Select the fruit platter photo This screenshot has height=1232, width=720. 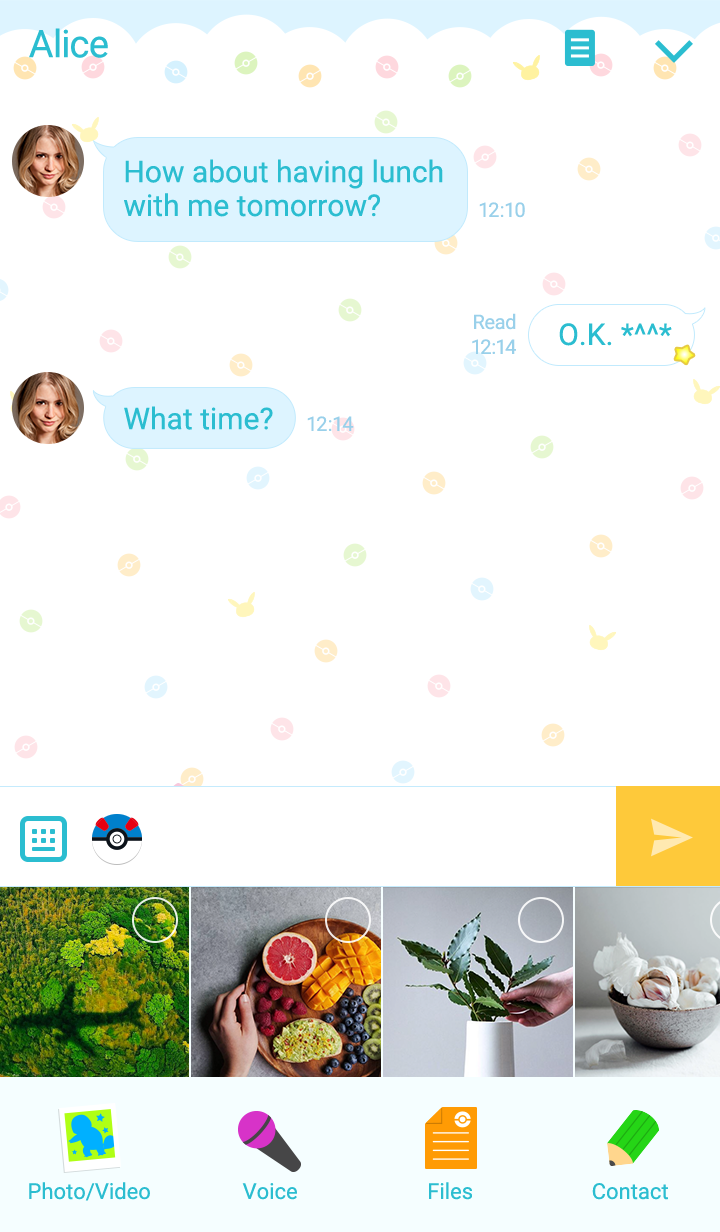[286, 982]
